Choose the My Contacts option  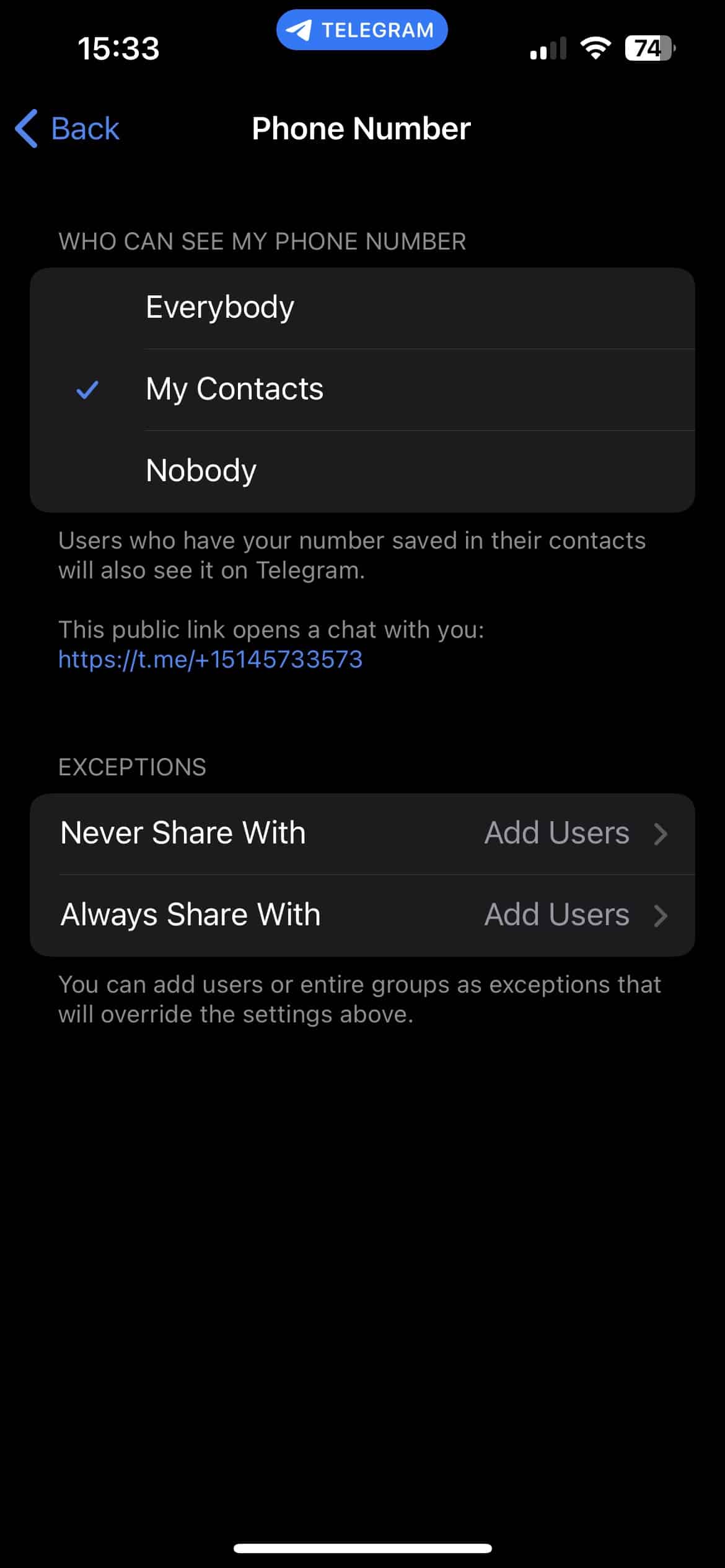pos(362,390)
